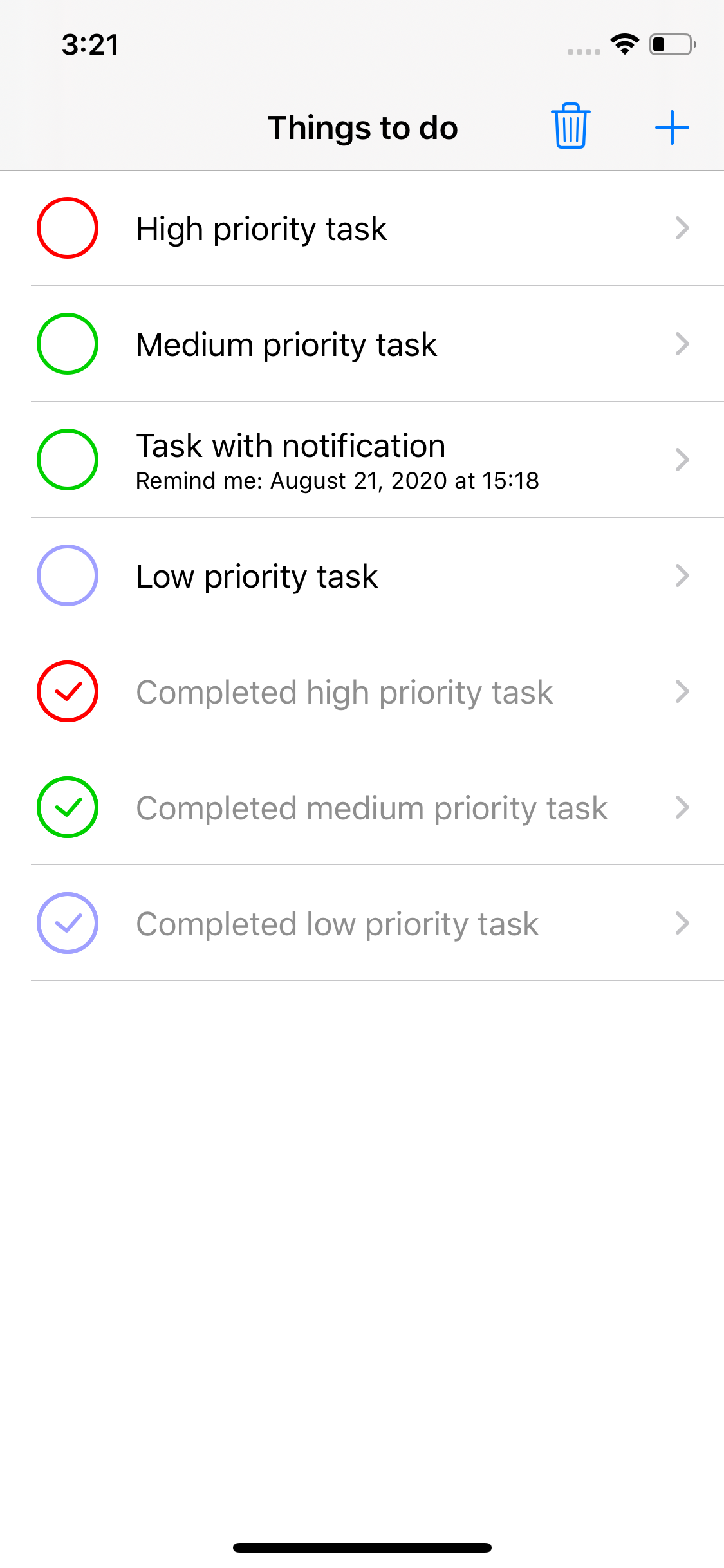The height and width of the screenshot is (1568, 724).
Task: Tap the clock showing 3:21
Action: tap(90, 44)
